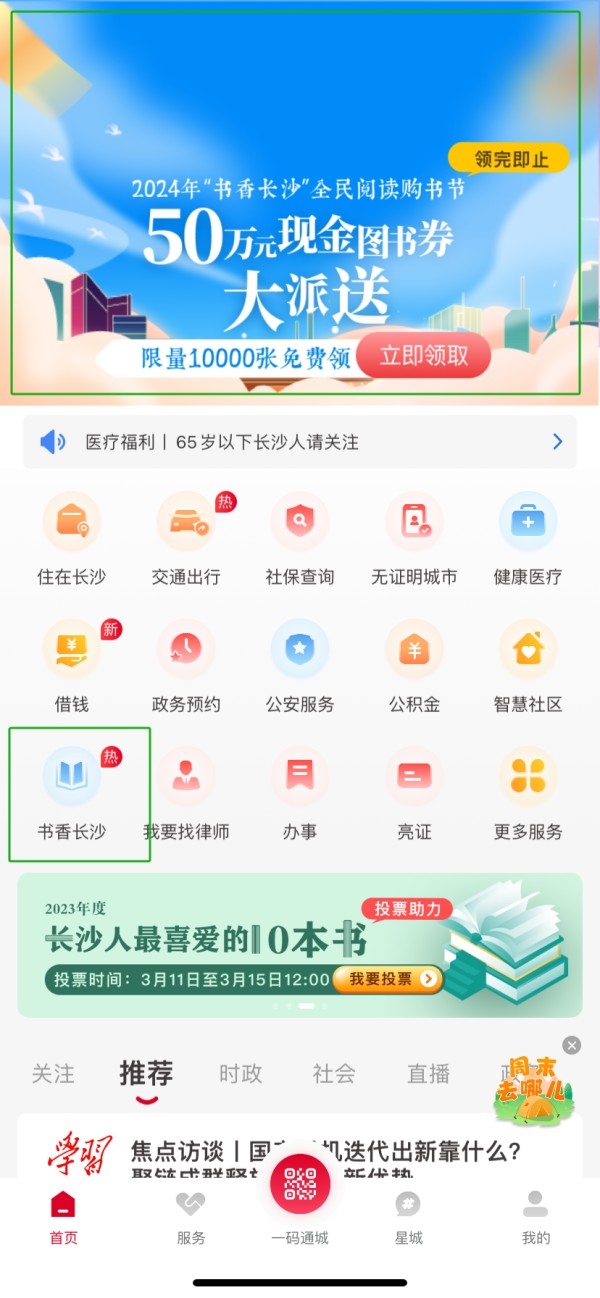Switch to the 关注 news tab
The height and width of the screenshot is (1298, 600).
53,1073
